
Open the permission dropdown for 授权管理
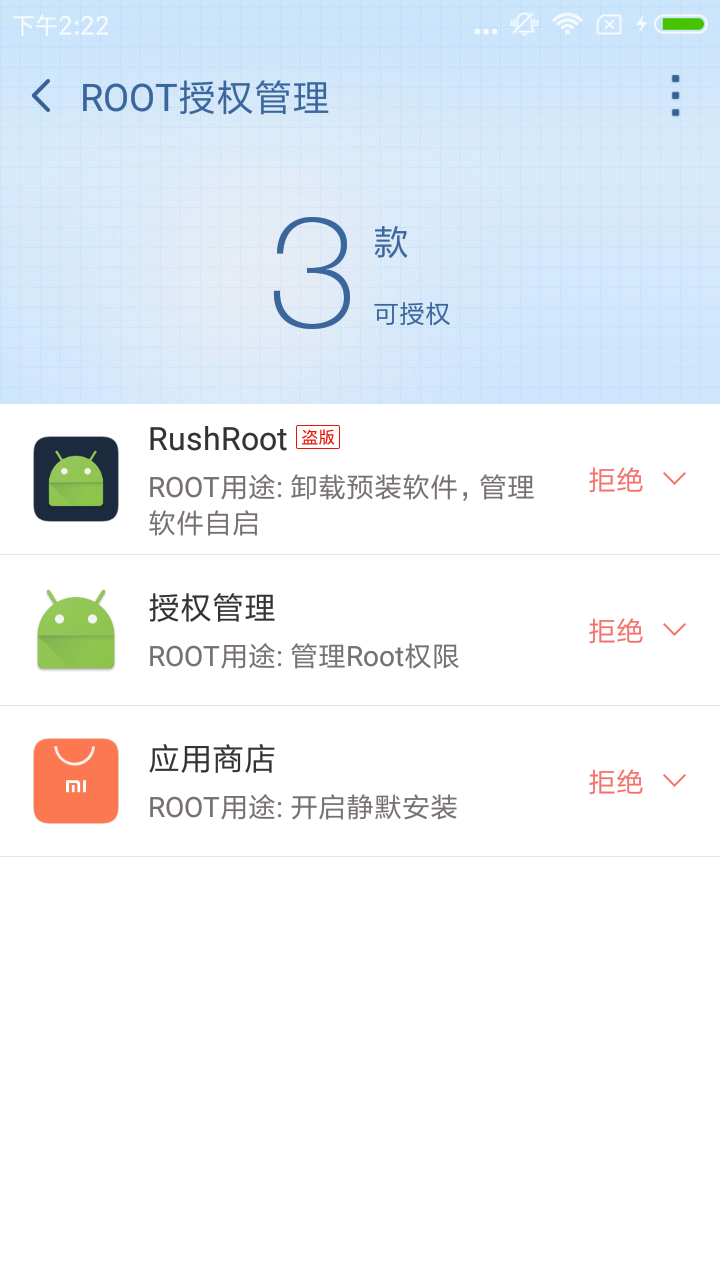point(674,629)
